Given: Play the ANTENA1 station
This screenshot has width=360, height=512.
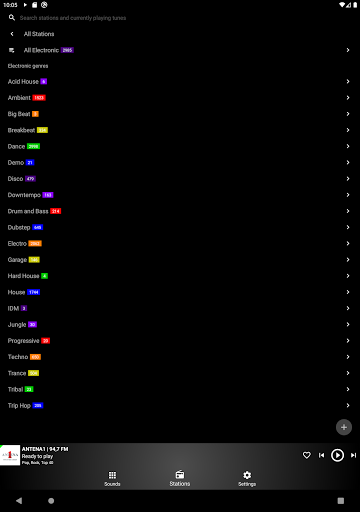Looking at the screenshot, I should pyautogui.click(x=337, y=455).
